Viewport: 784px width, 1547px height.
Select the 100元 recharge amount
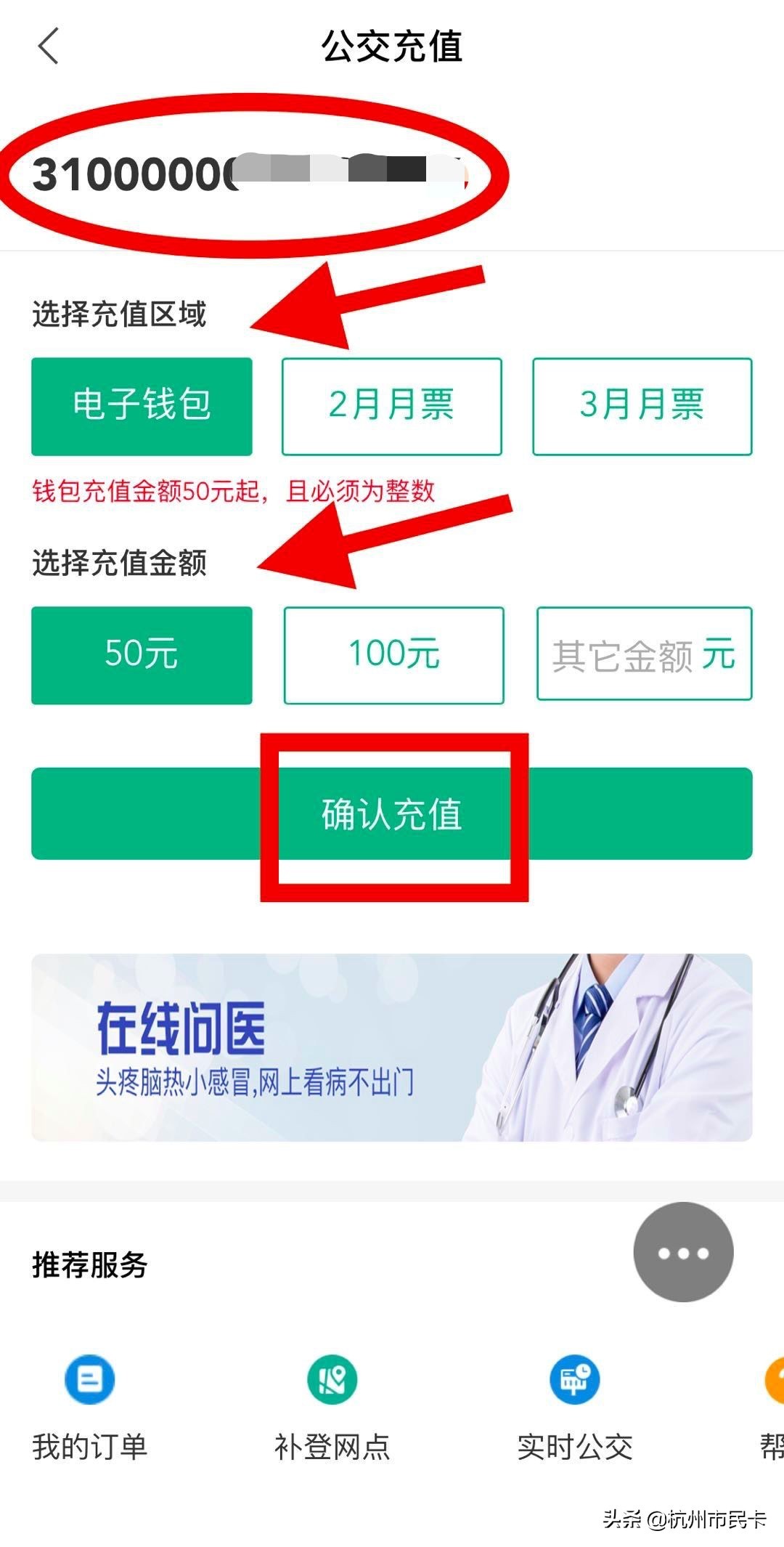pos(393,654)
